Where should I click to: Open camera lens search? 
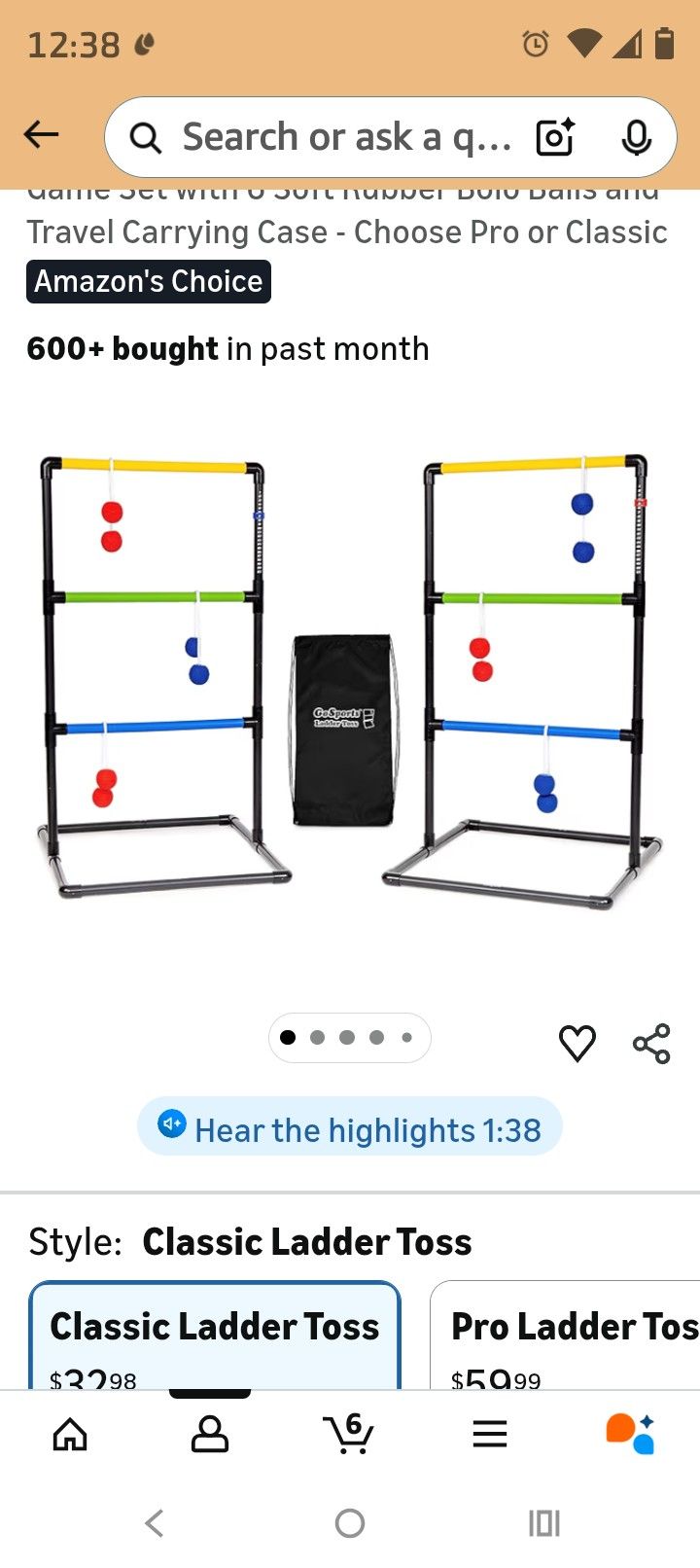(555, 138)
